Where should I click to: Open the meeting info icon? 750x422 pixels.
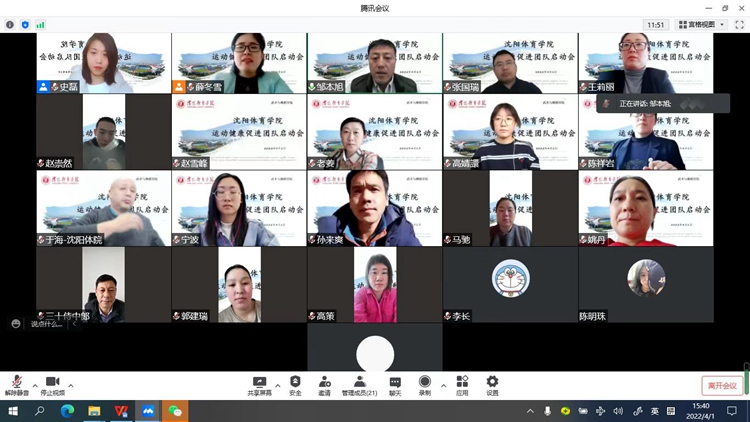click(x=10, y=24)
